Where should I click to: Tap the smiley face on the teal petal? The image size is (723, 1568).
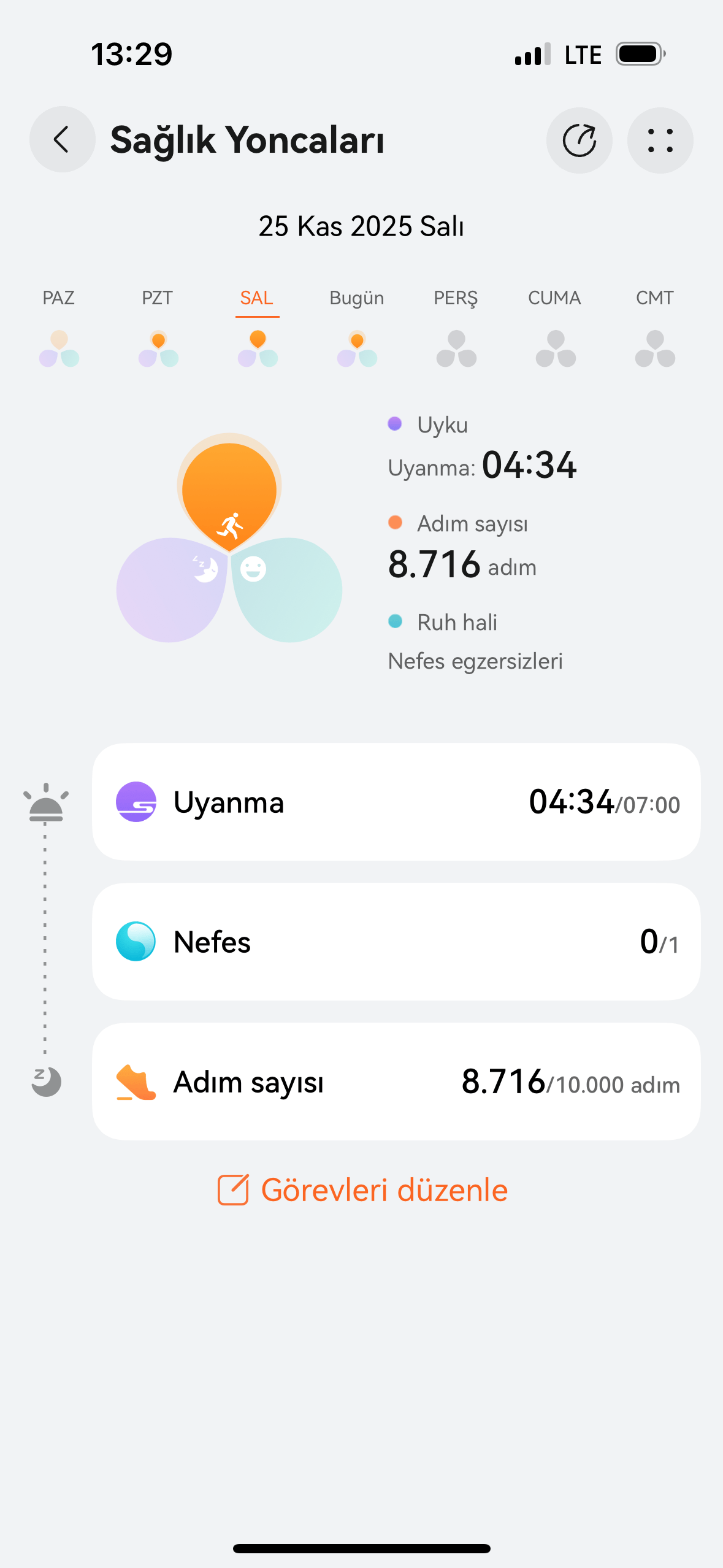(253, 569)
